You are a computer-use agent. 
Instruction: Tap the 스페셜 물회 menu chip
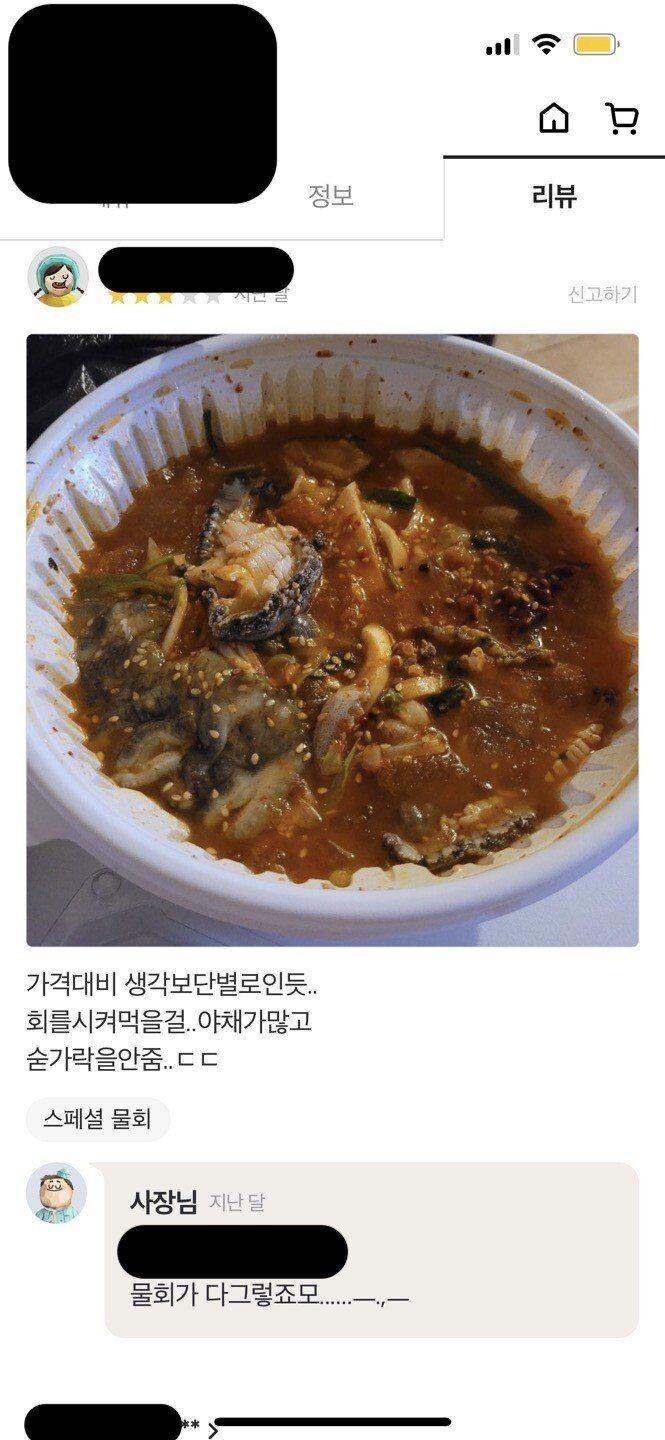pyautogui.click(x=98, y=1119)
